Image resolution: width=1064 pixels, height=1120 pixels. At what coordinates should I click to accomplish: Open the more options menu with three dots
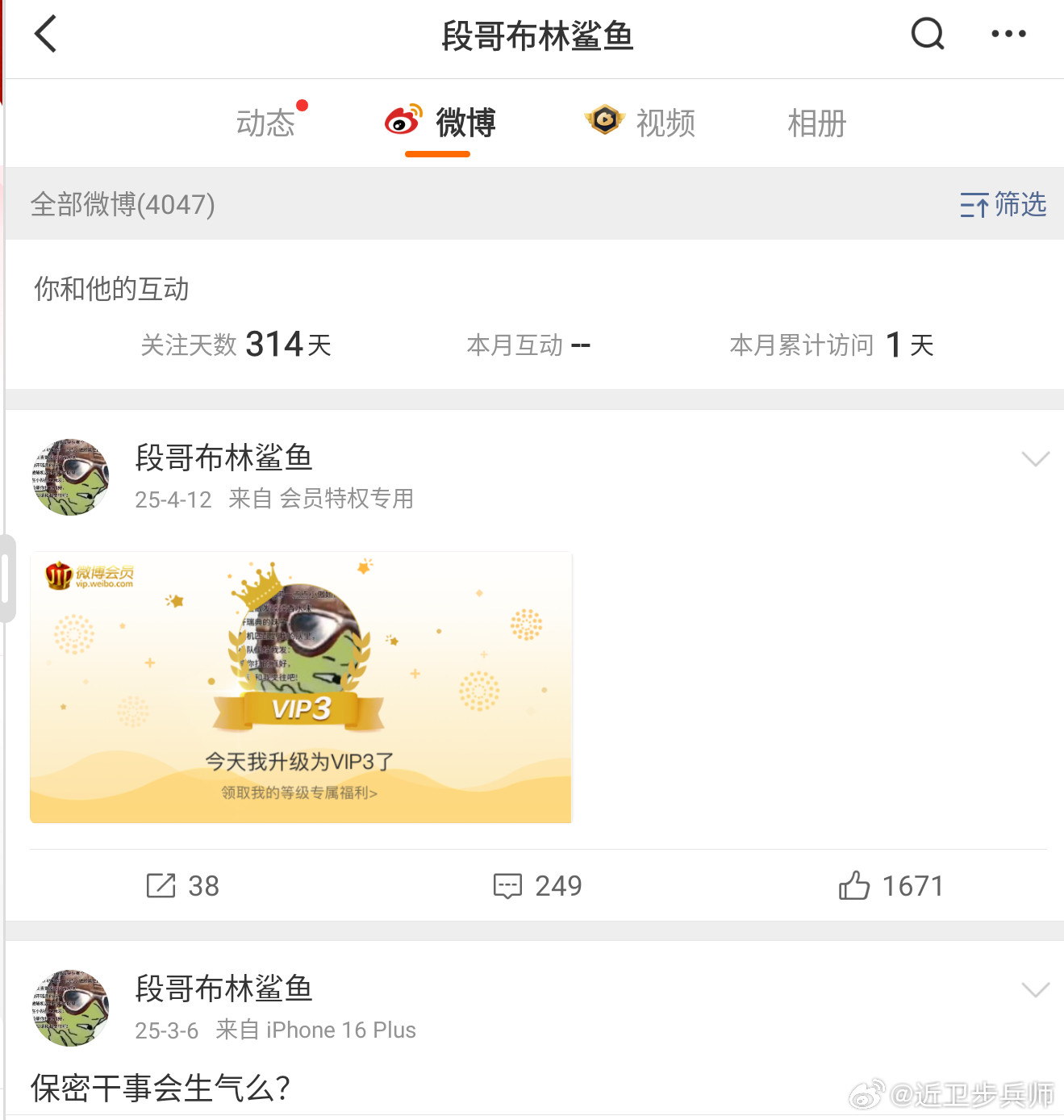click(1009, 35)
